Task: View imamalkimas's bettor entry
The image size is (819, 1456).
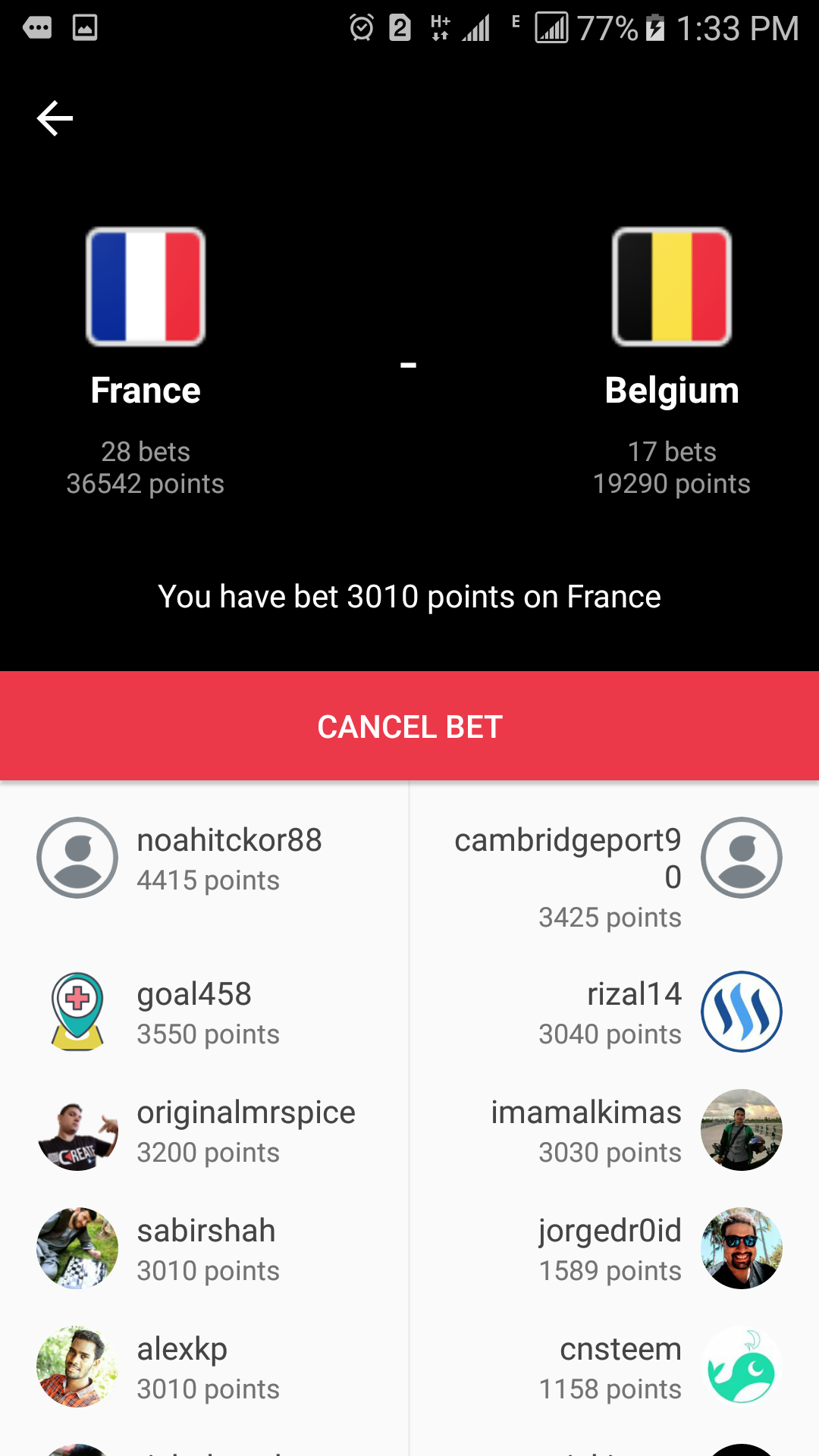Action: tap(614, 1131)
